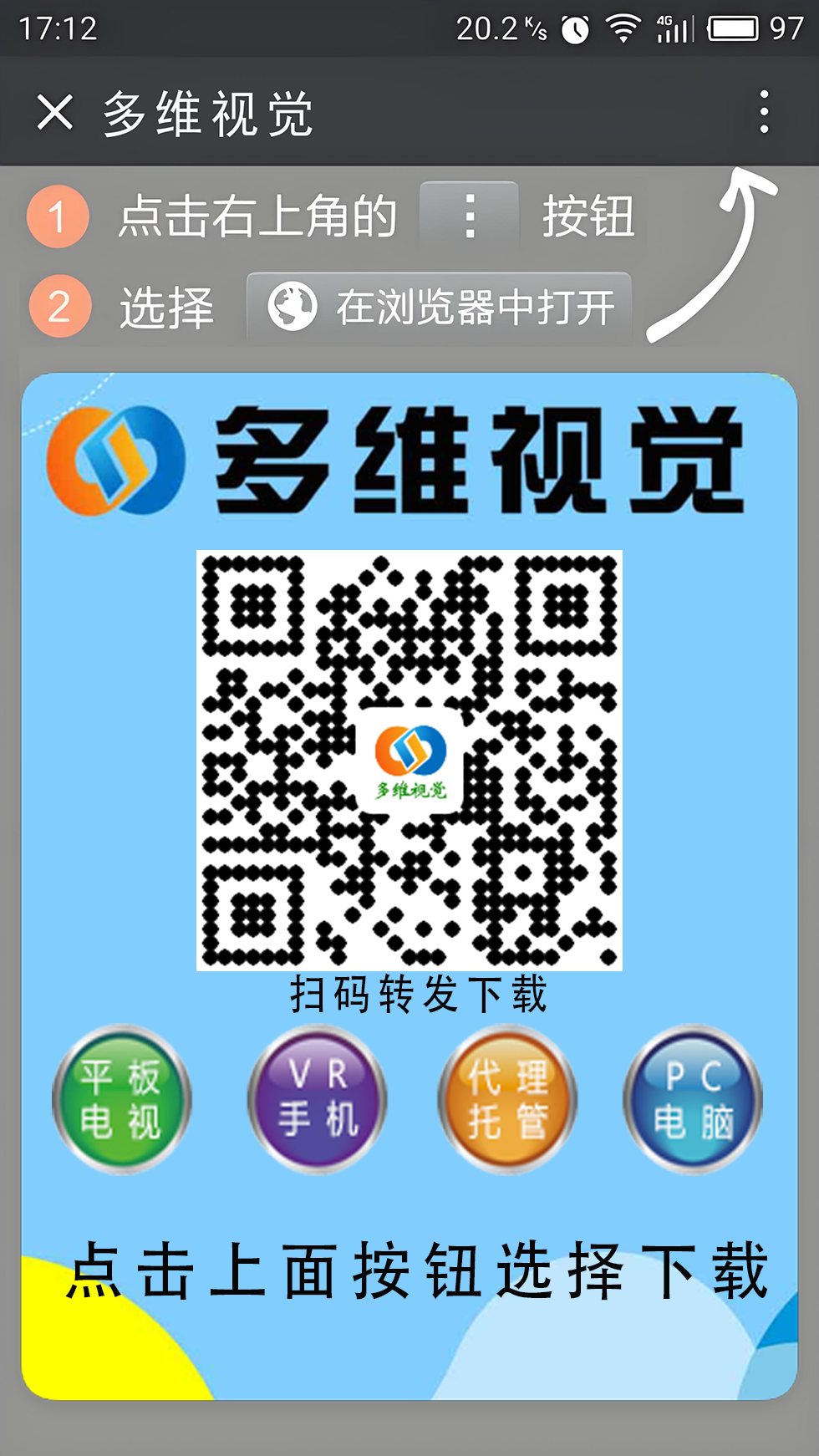This screenshot has width=819, height=1456.
Task: Dismiss page with the X close icon
Action: (53, 111)
